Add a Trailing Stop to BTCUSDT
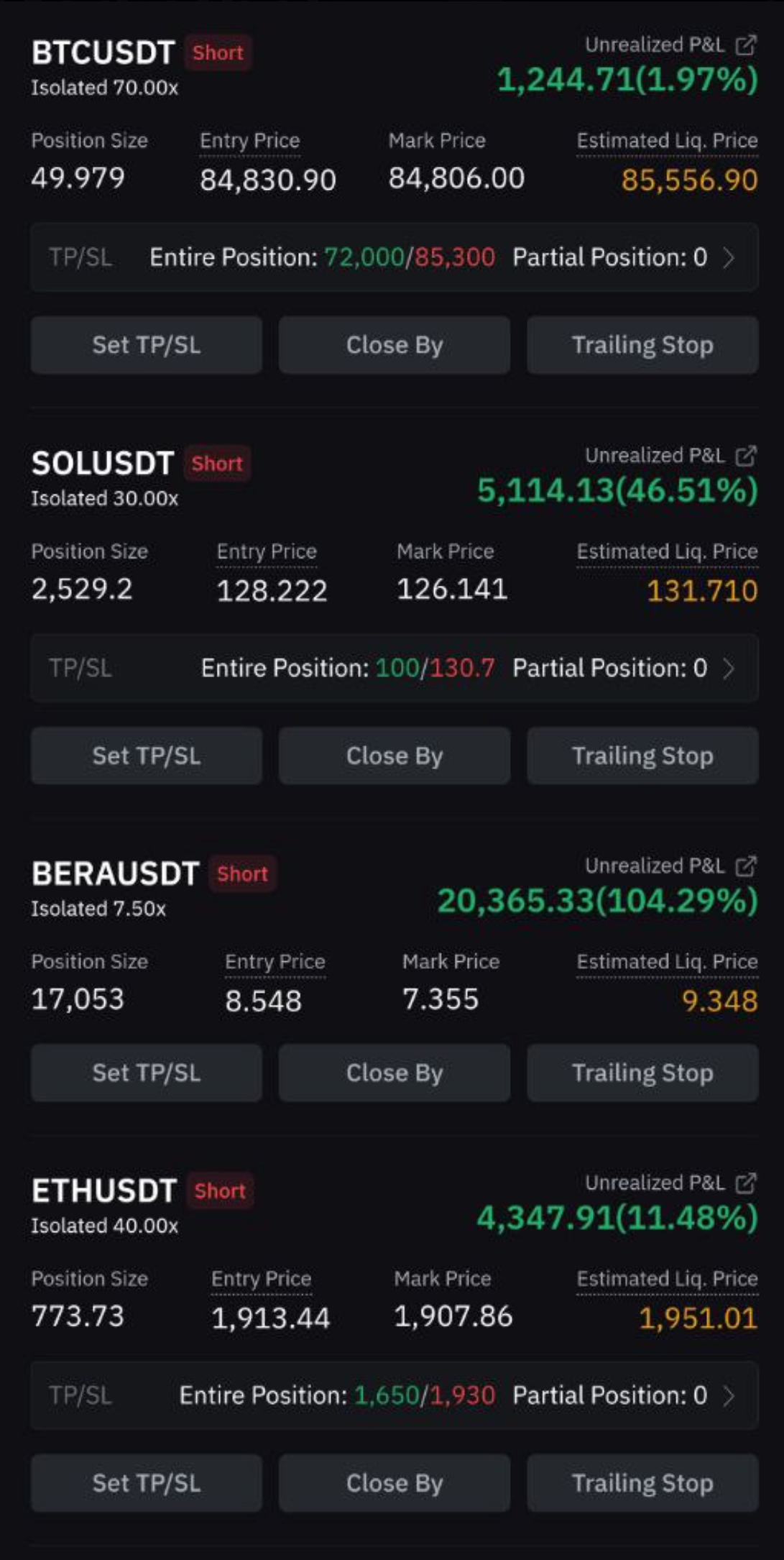Viewport: 784px width, 1560px height. click(642, 345)
